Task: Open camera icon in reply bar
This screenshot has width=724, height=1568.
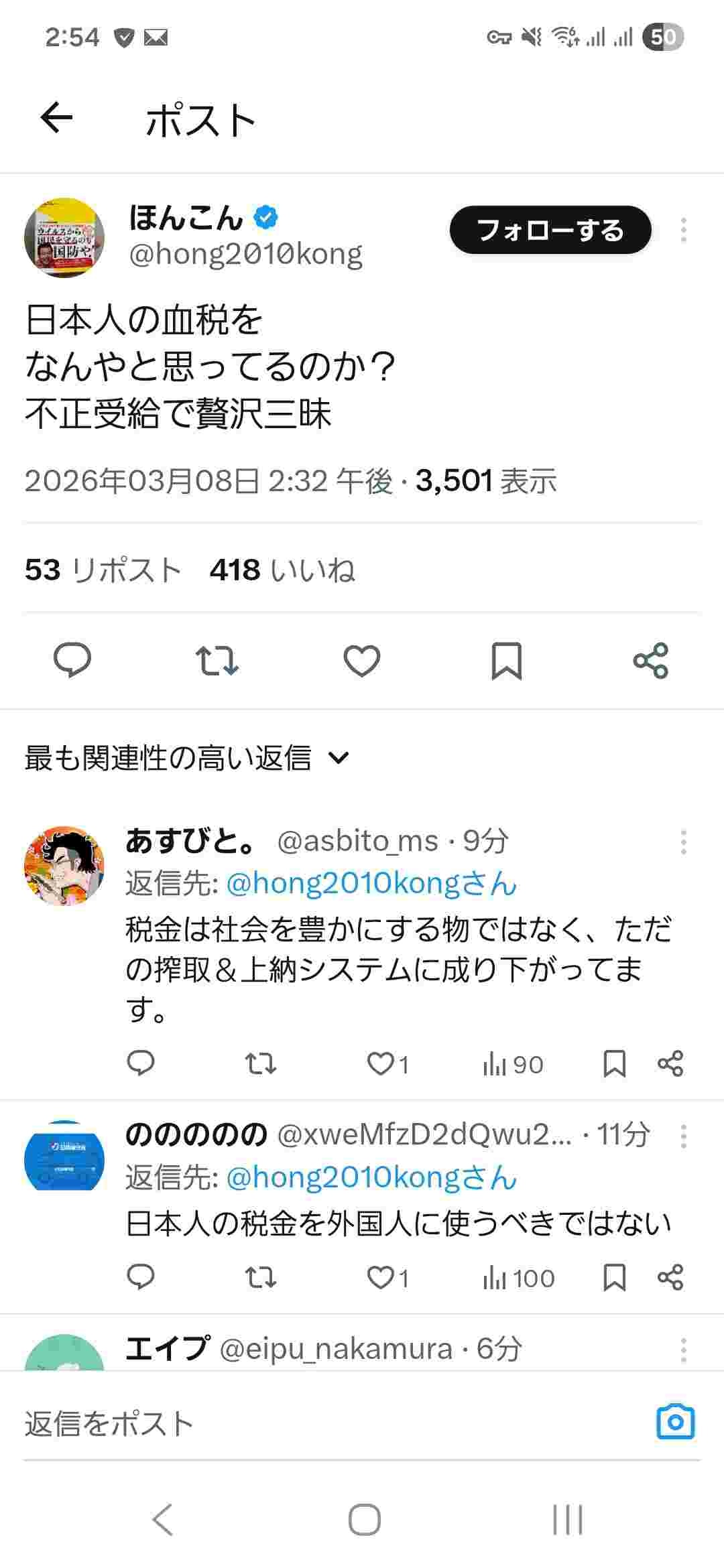Action: tap(675, 1423)
